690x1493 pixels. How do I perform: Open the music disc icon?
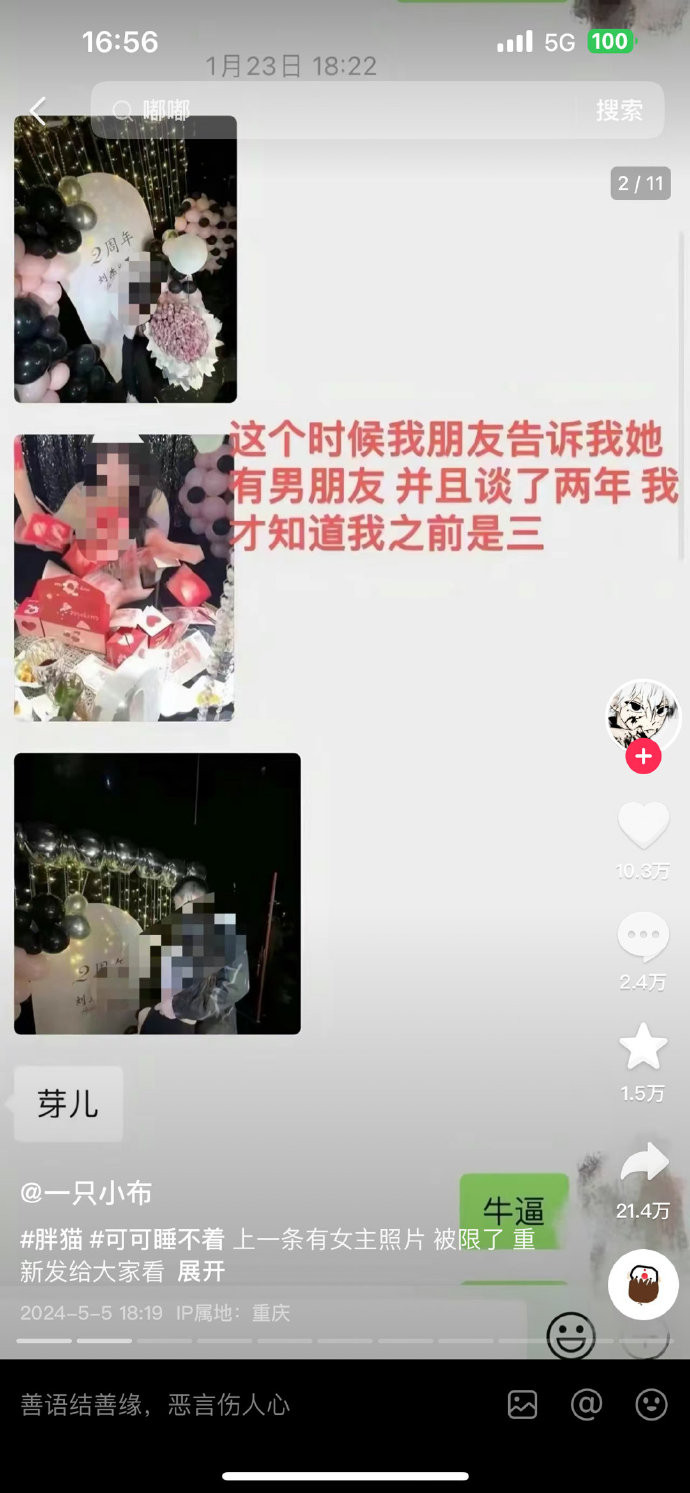(x=643, y=1285)
